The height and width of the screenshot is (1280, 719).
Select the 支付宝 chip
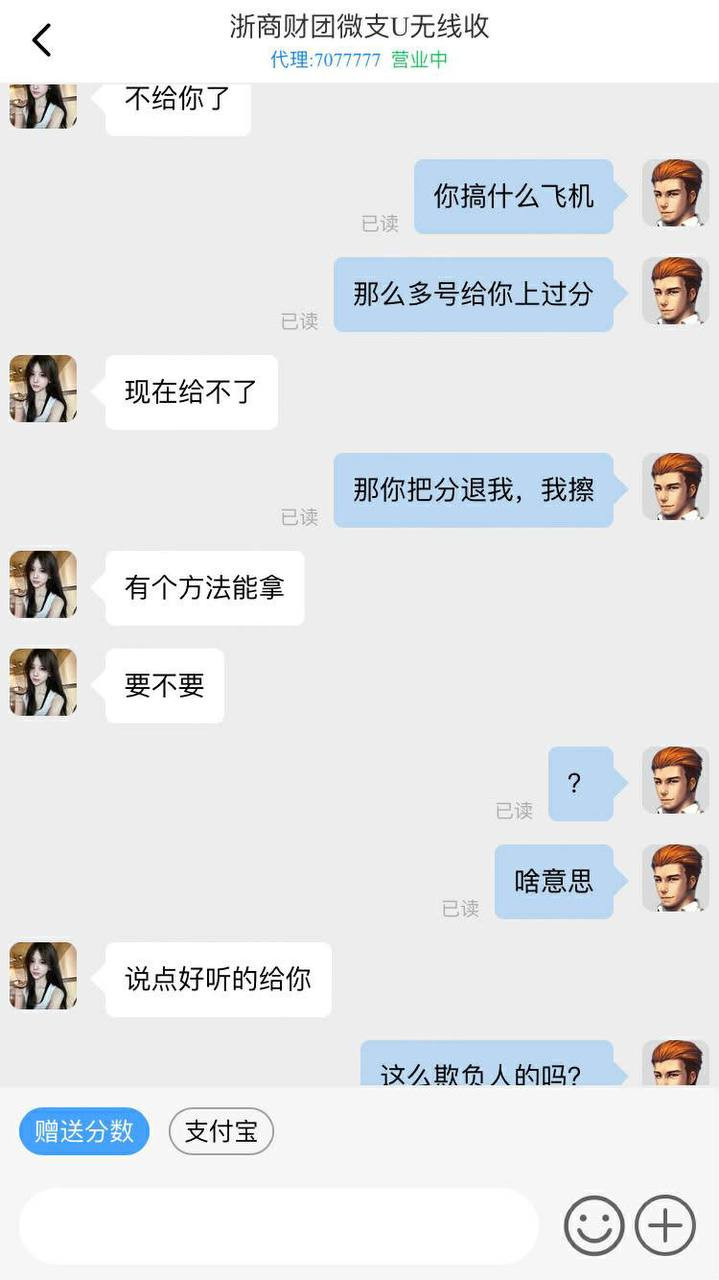221,1132
